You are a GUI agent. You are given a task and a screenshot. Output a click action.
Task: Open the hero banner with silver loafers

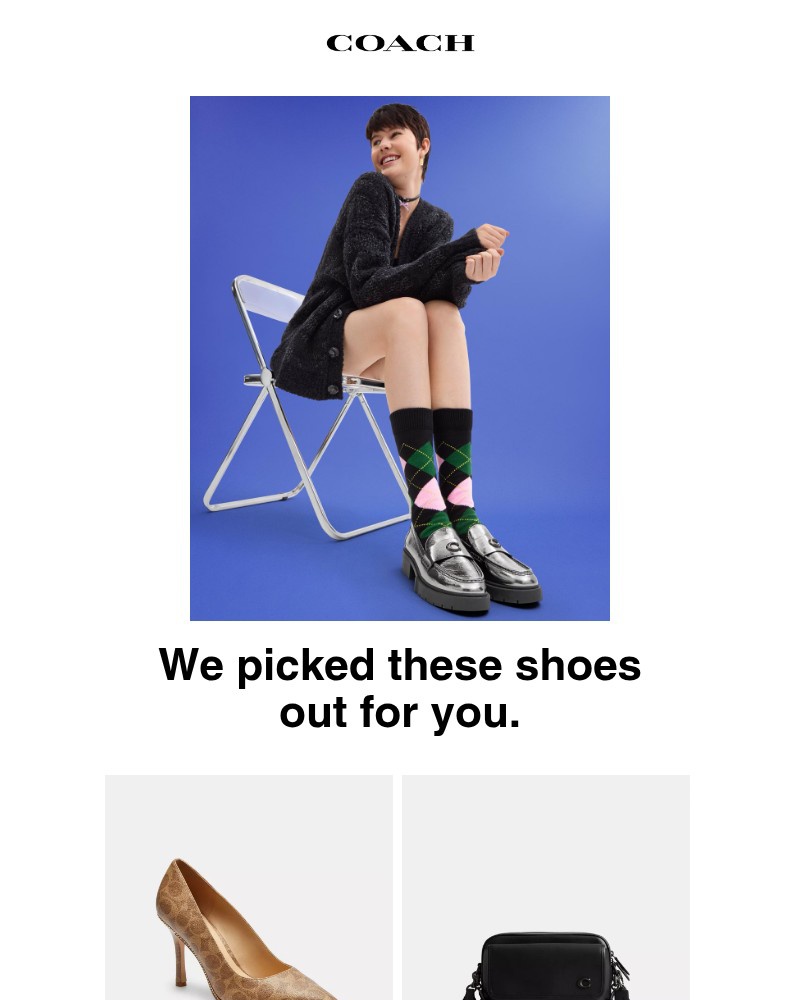(400, 358)
